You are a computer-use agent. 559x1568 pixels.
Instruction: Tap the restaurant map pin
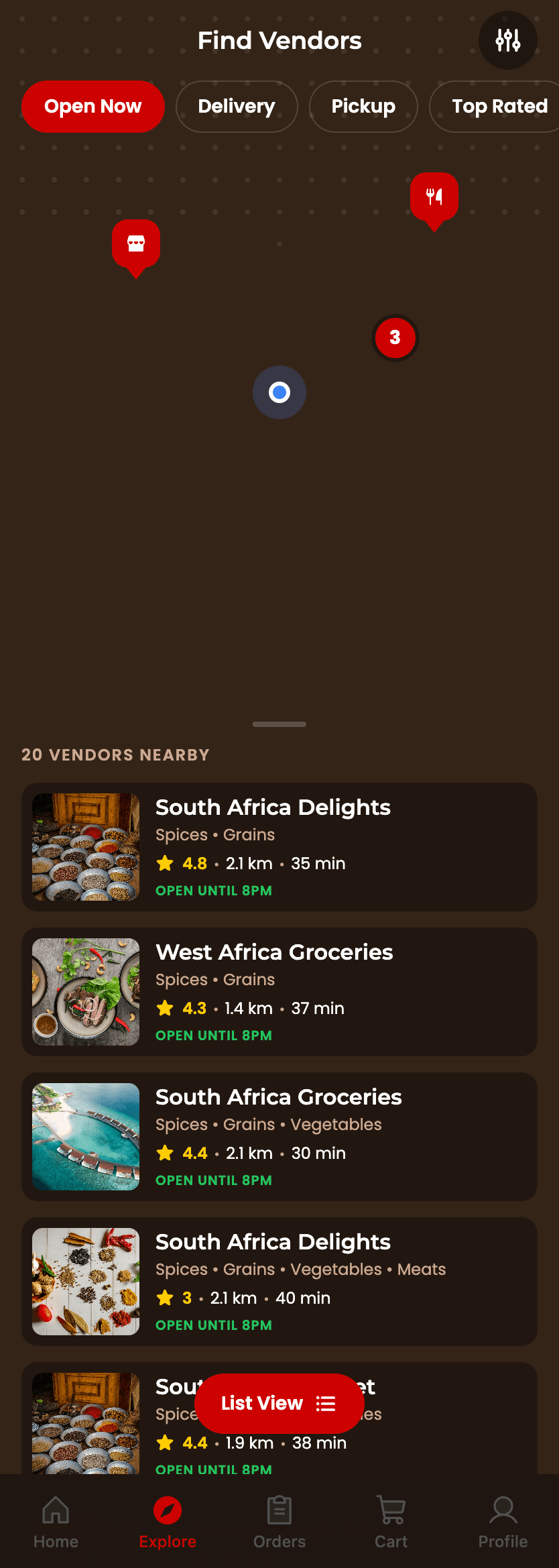click(434, 197)
